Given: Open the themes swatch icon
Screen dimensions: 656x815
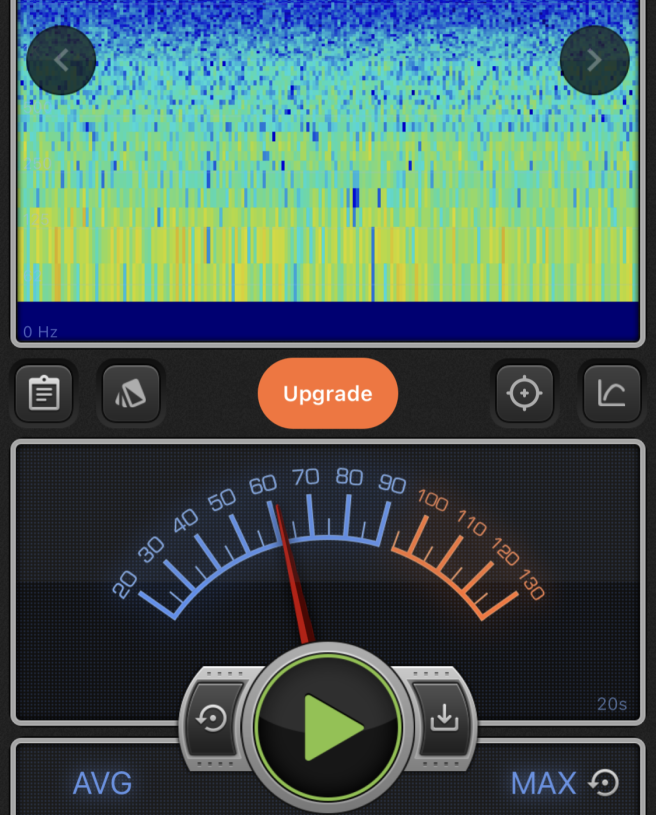Looking at the screenshot, I should [131, 394].
